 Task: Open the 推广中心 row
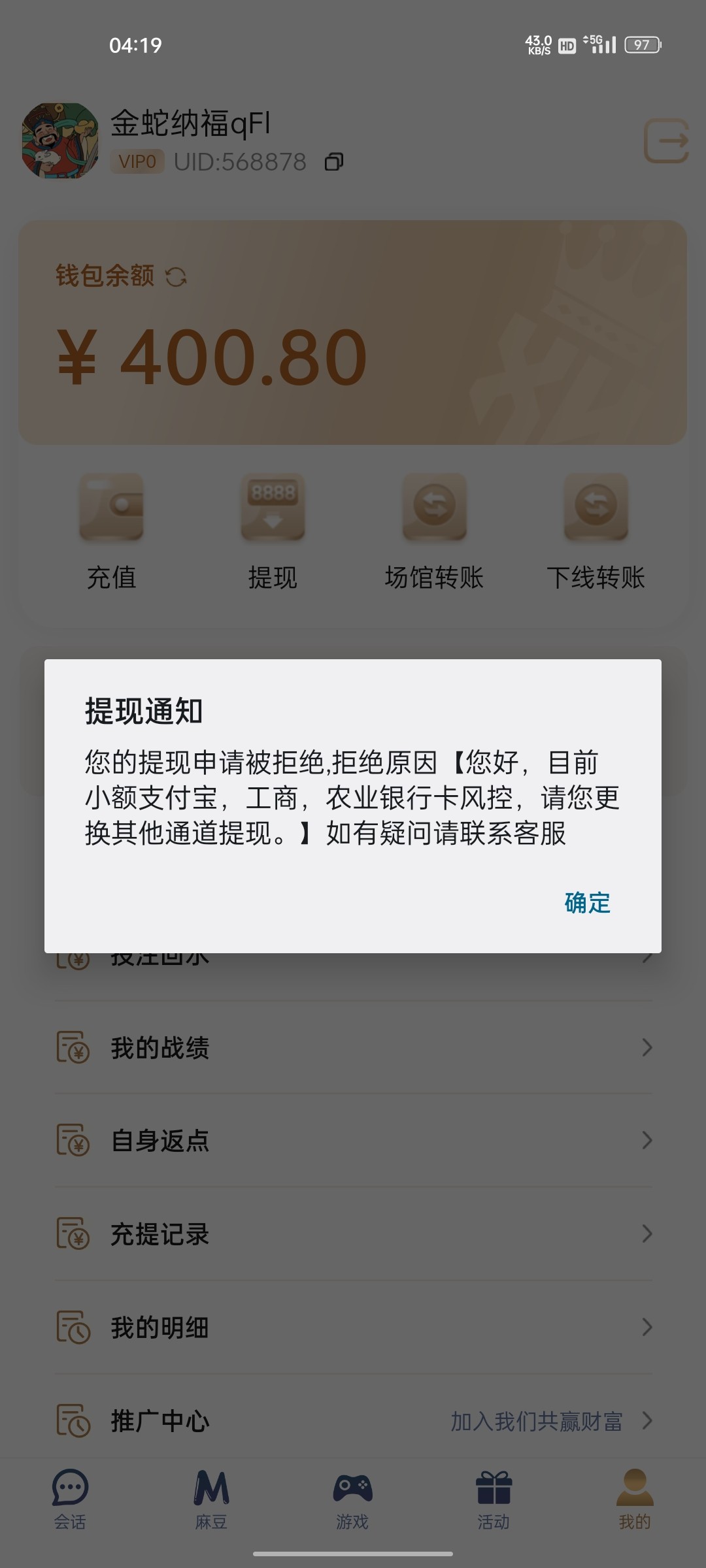point(354,1421)
